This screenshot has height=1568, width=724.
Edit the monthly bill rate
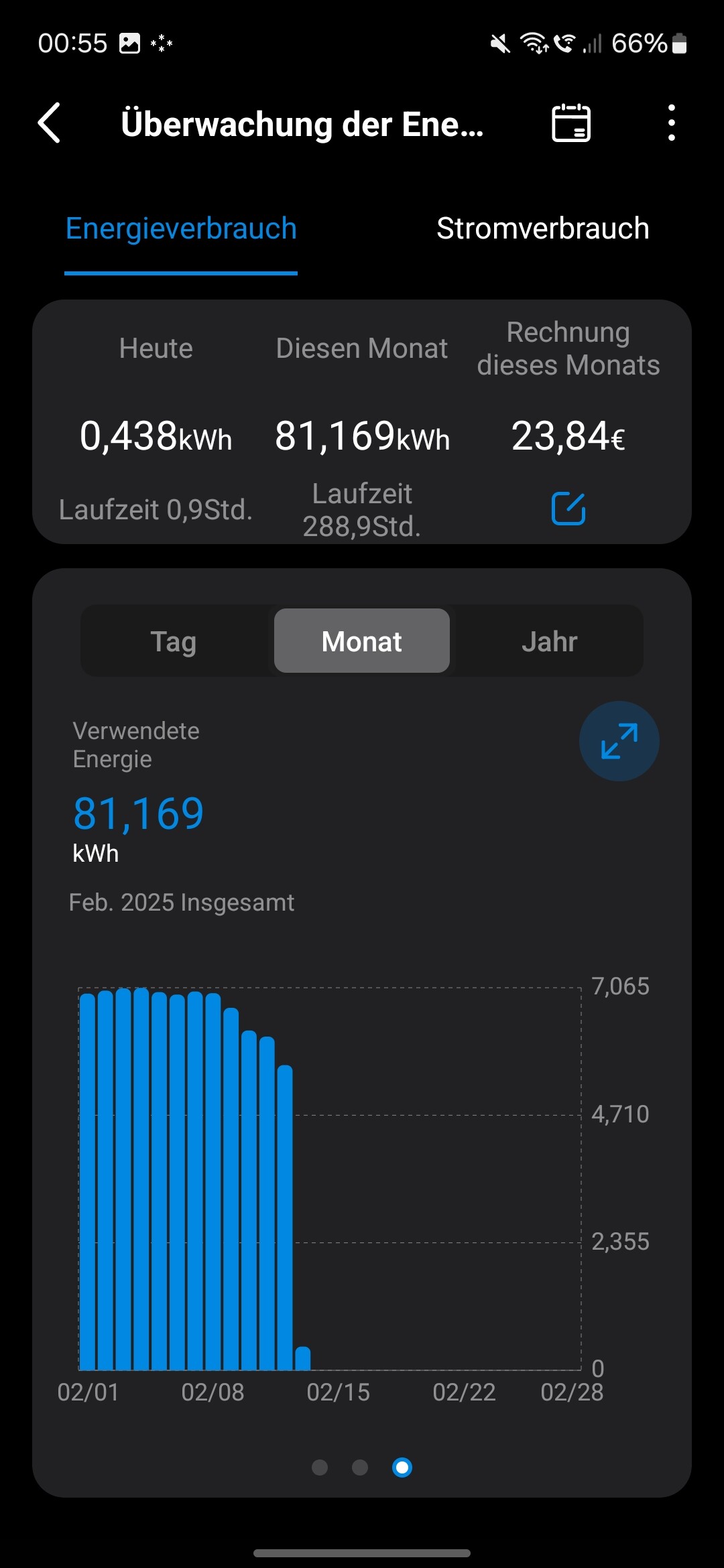pyautogui.click(x=568, y=509)
